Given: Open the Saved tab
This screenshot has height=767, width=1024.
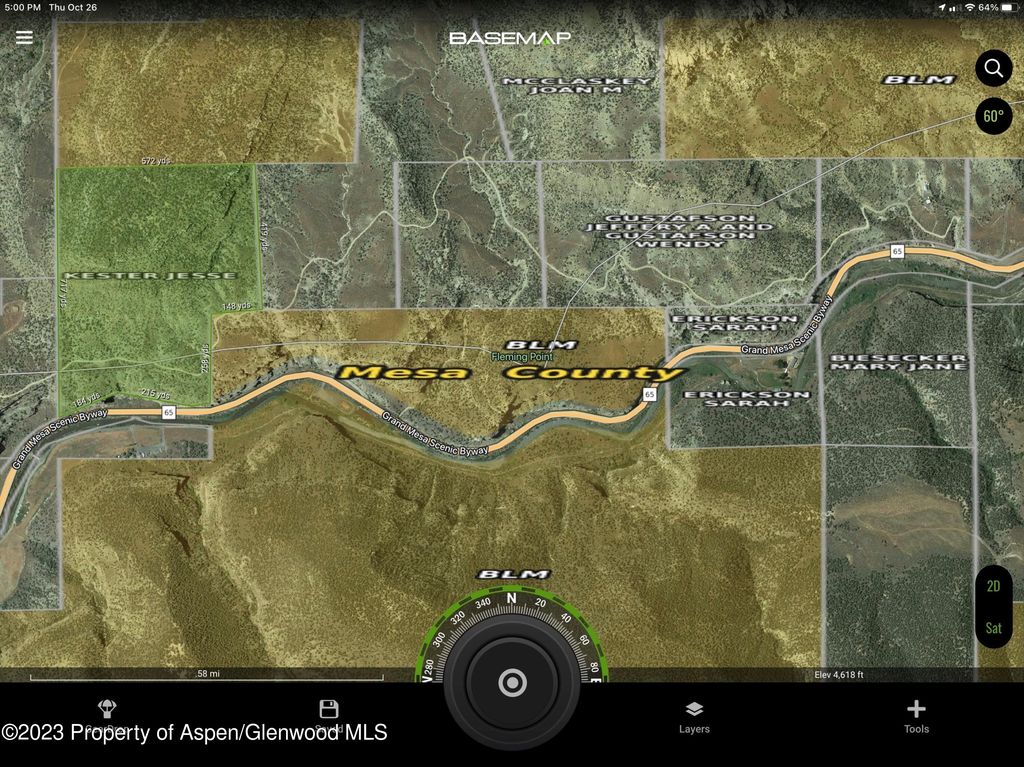Looking at the screenshot, I should click(x=328, y=716).
